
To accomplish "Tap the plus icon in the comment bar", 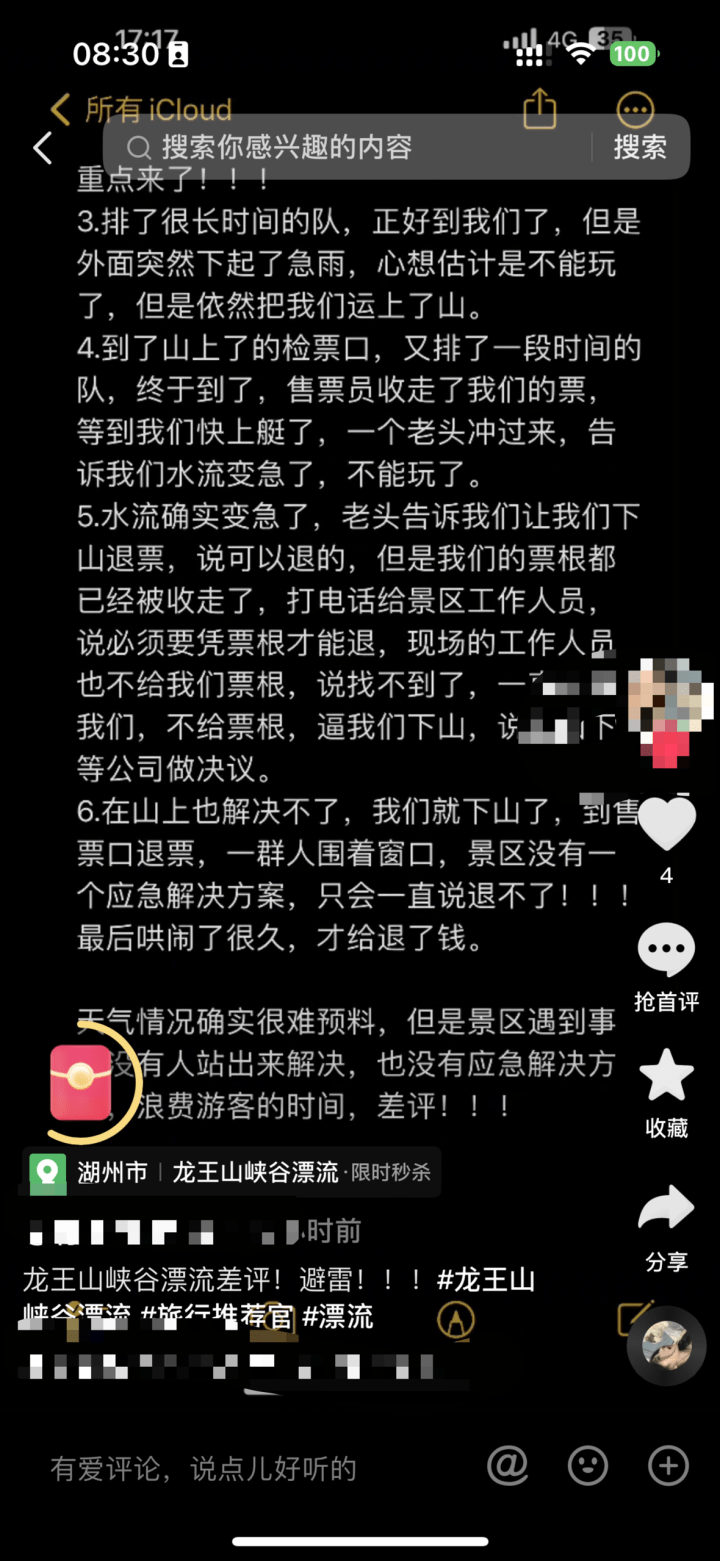I will click(x=668, y=1466).
